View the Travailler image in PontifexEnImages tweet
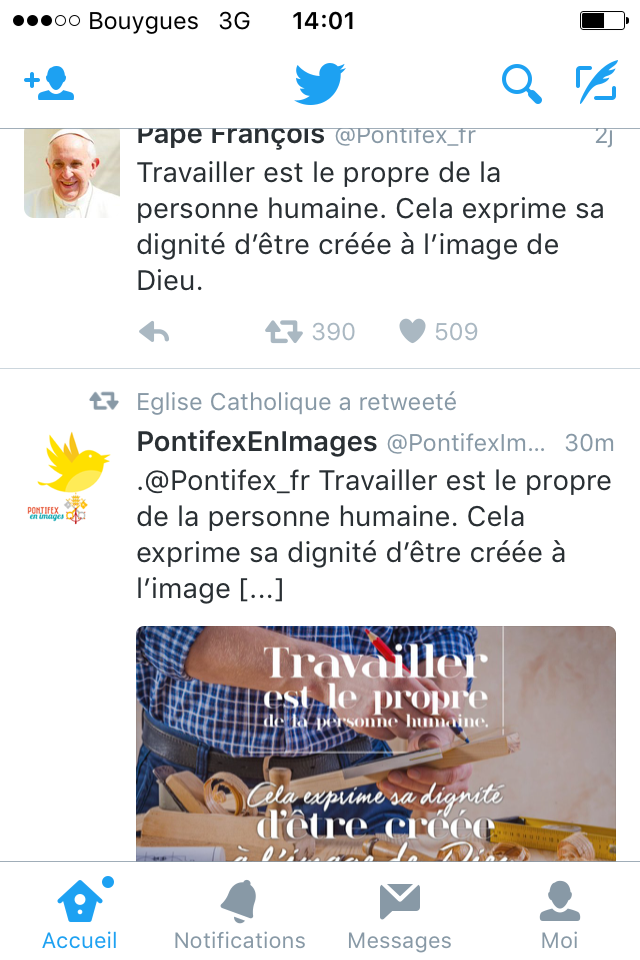The image size is (640, 960). coord(376,743)
